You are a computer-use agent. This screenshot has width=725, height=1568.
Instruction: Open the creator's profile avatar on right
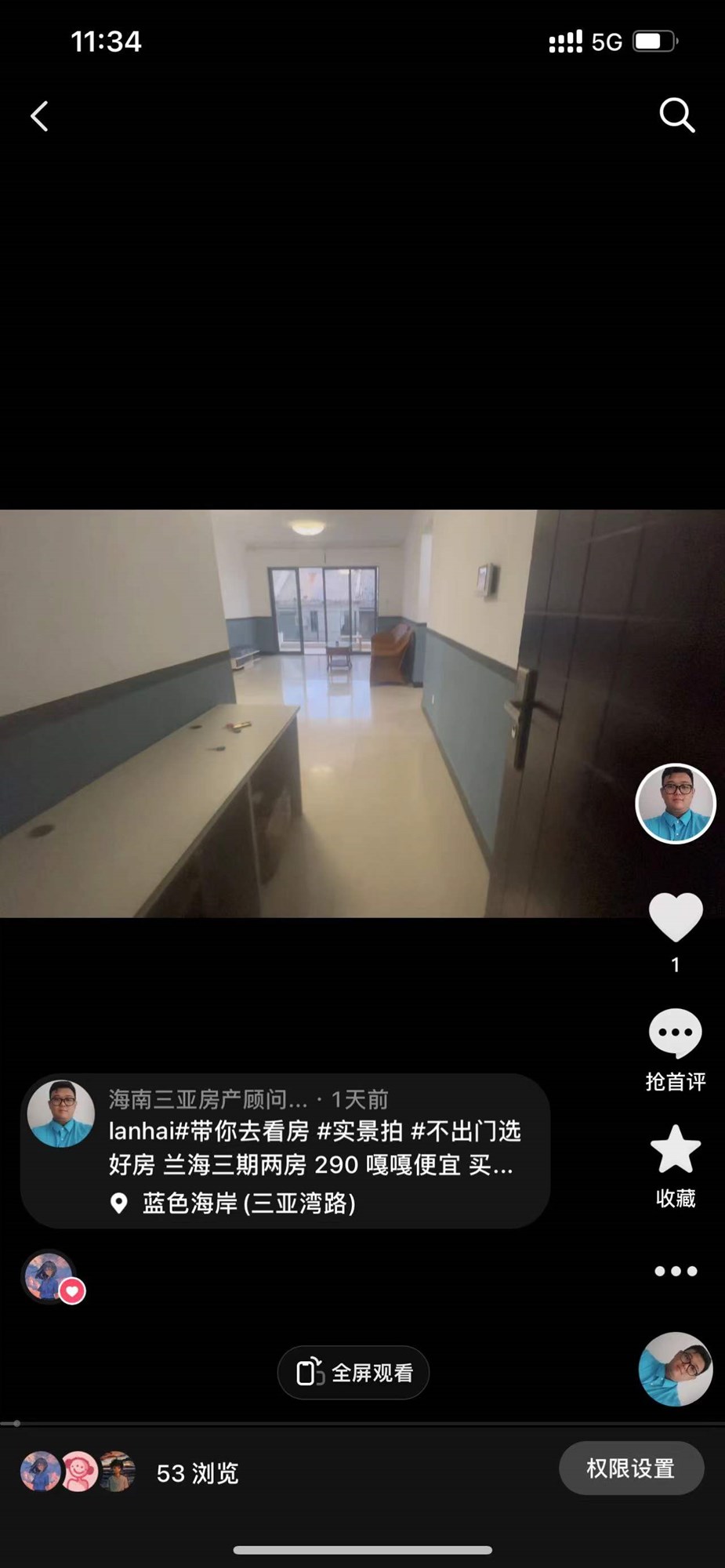[x=675, y=804]
